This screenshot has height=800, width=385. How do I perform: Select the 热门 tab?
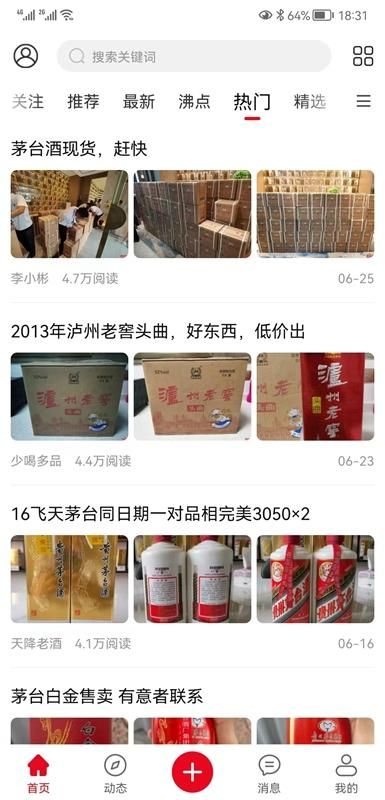(x=252, y=102)
